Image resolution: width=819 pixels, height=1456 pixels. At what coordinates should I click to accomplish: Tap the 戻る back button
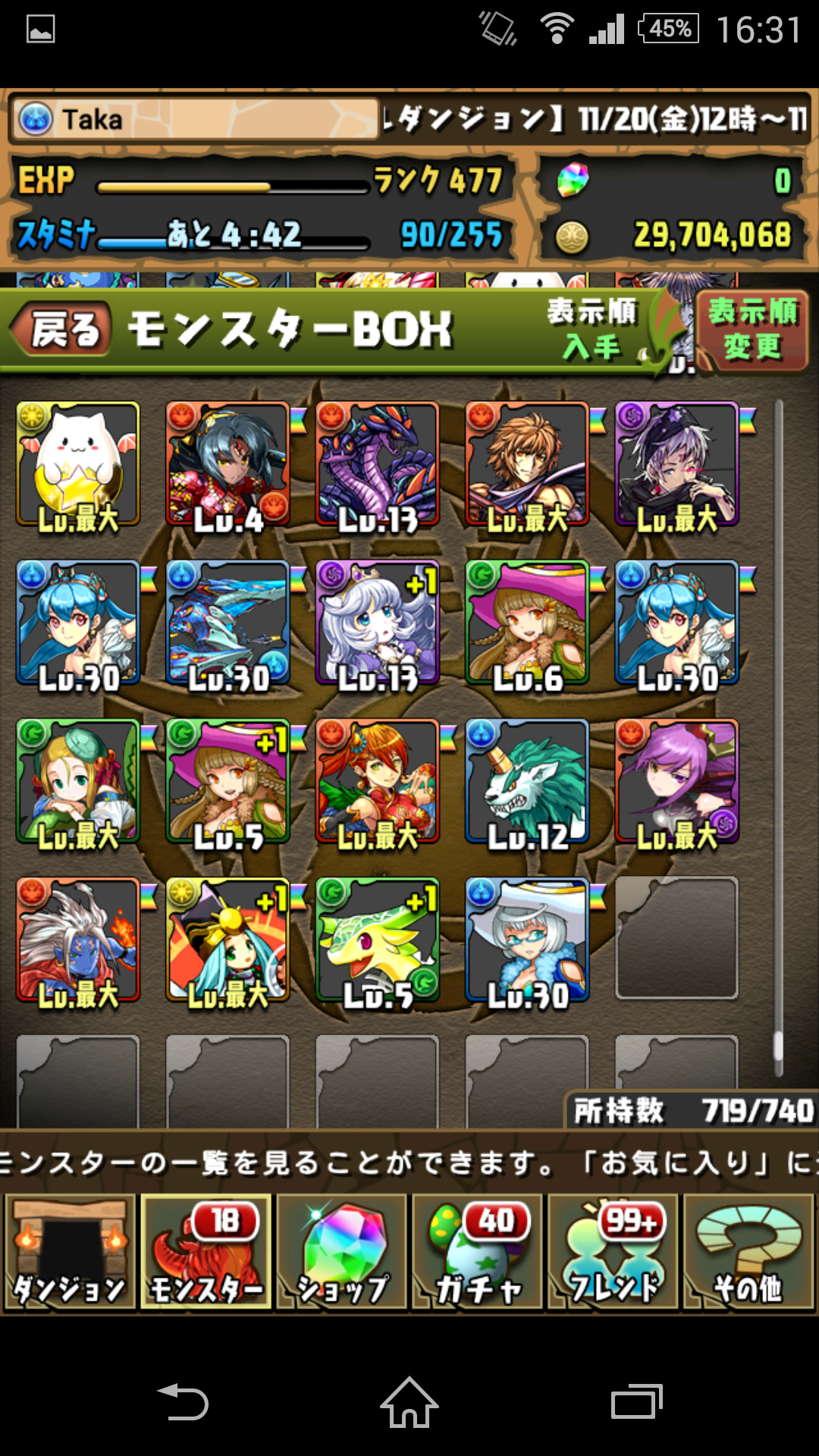[62, 329]
